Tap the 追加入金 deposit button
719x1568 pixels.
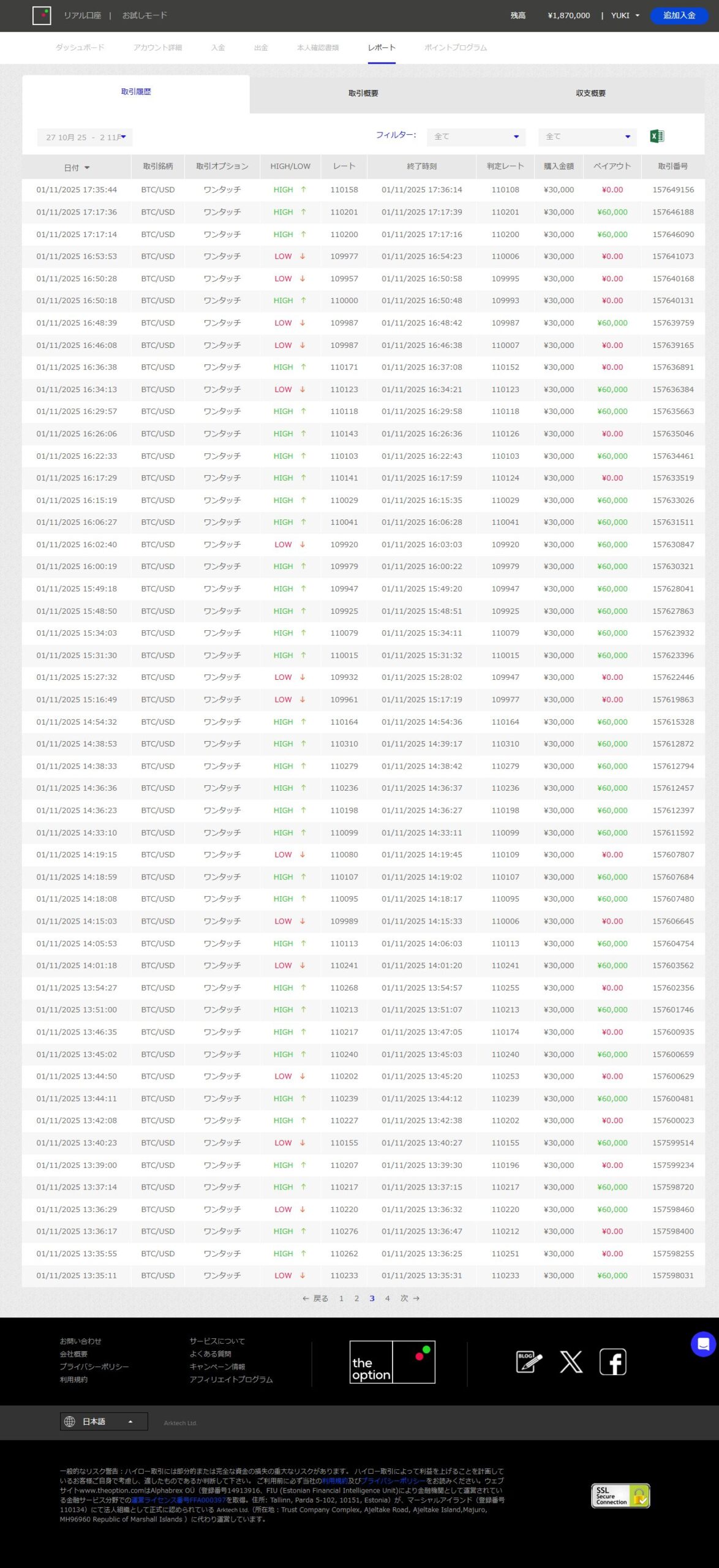[x=679, y=15]
